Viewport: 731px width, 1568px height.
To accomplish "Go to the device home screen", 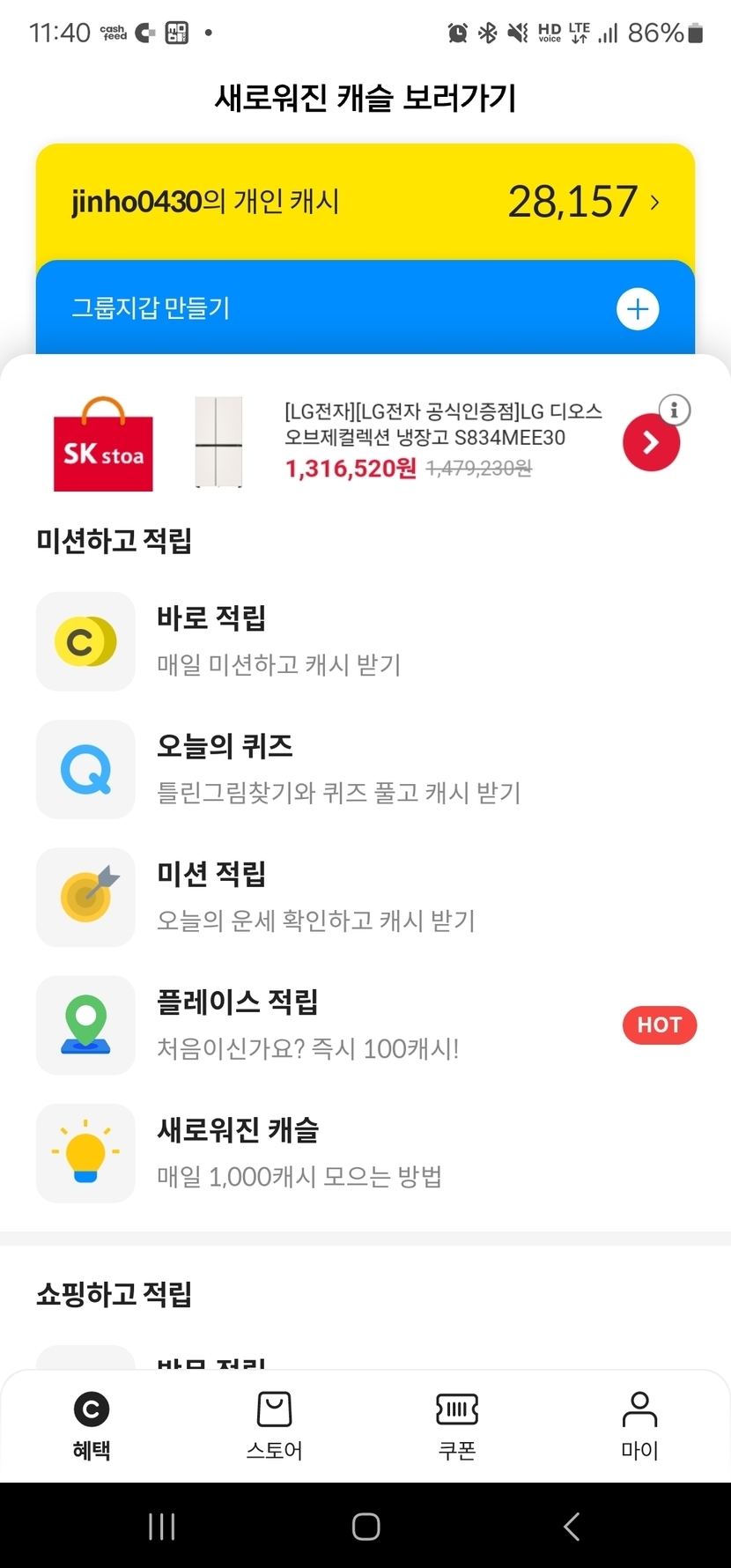I will (x=365, y=1527).
